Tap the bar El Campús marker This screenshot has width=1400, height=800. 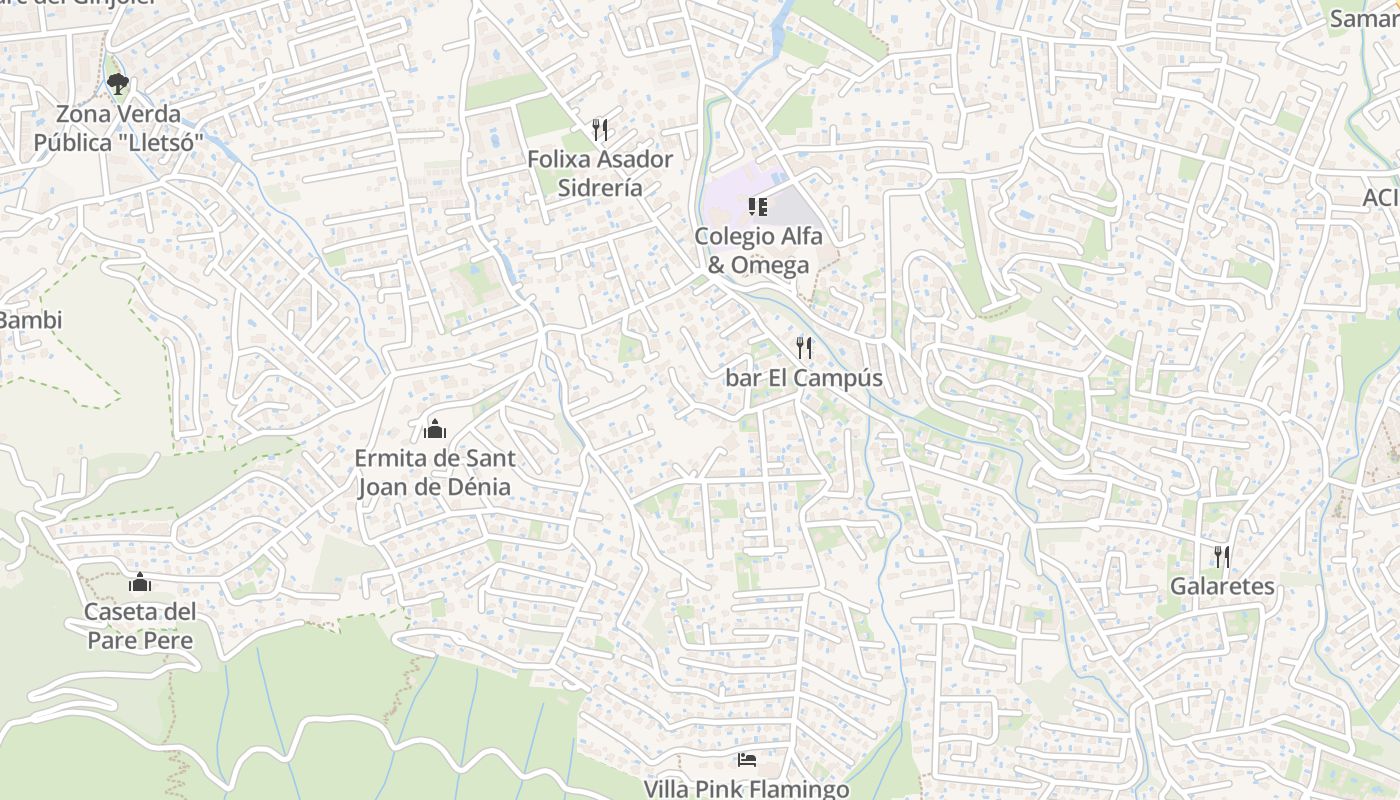point(804,348)
